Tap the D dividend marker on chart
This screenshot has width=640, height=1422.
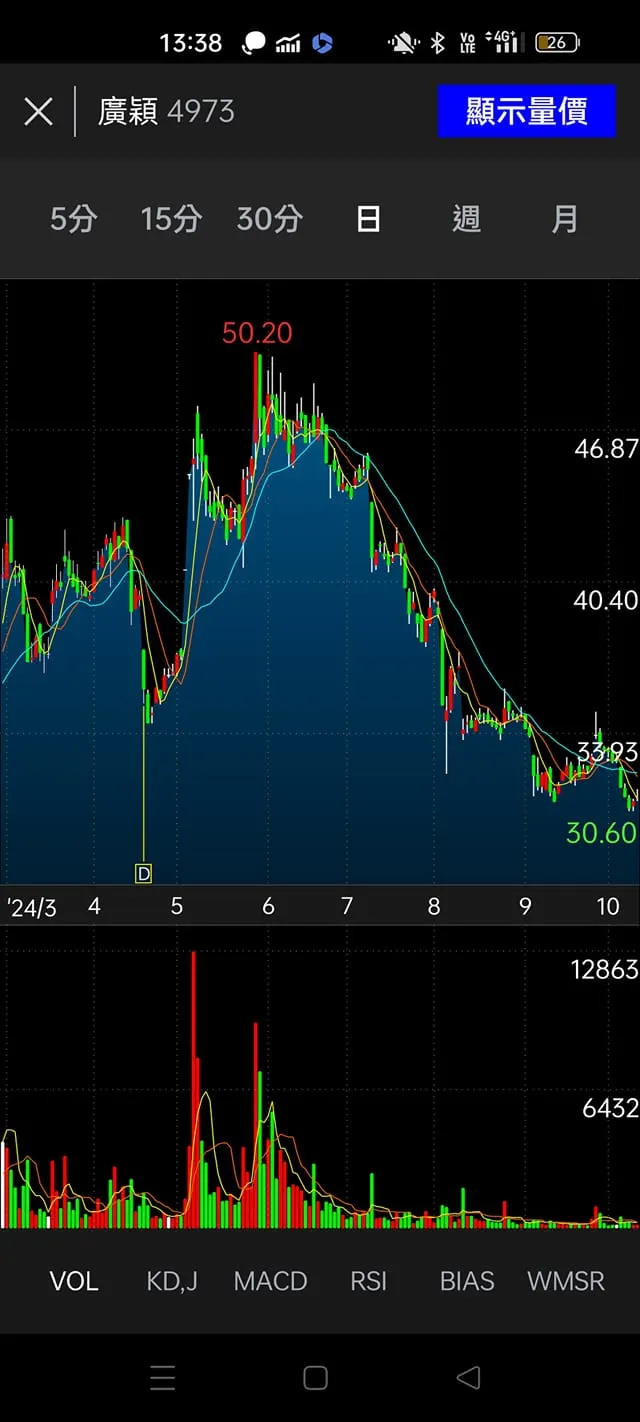click(144, 874)
